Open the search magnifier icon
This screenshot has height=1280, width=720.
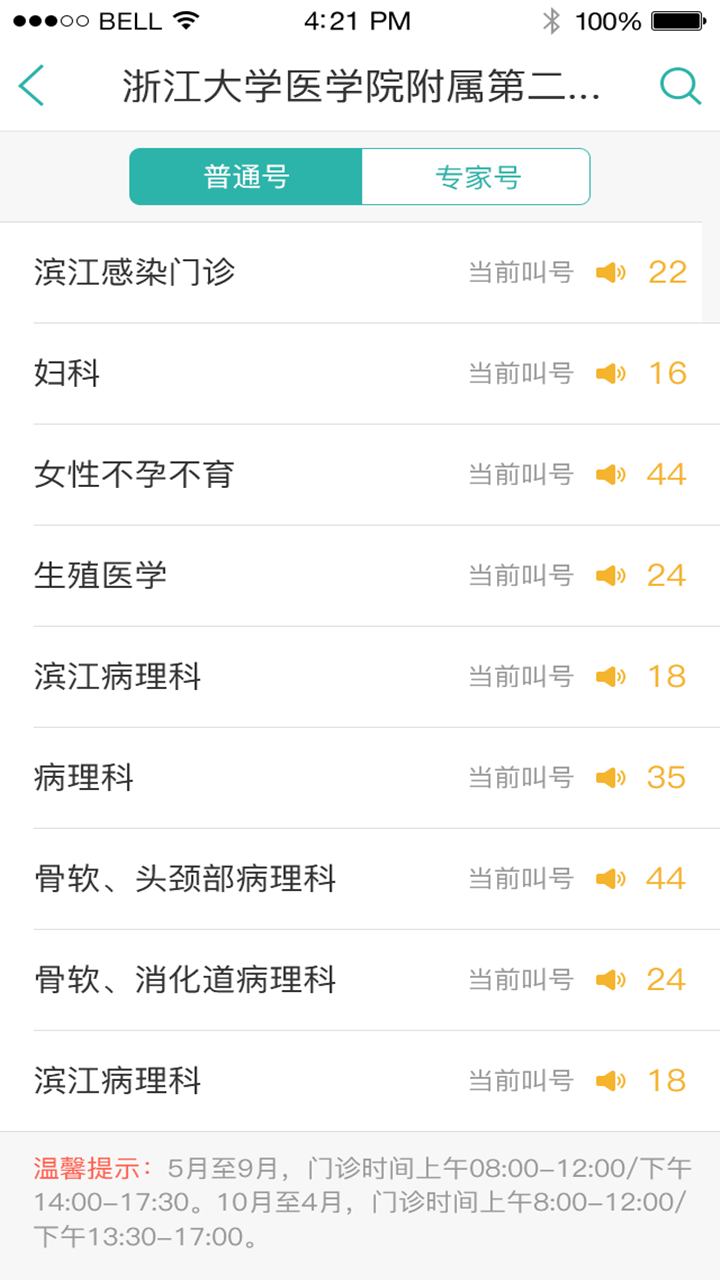tap(680, 86)
